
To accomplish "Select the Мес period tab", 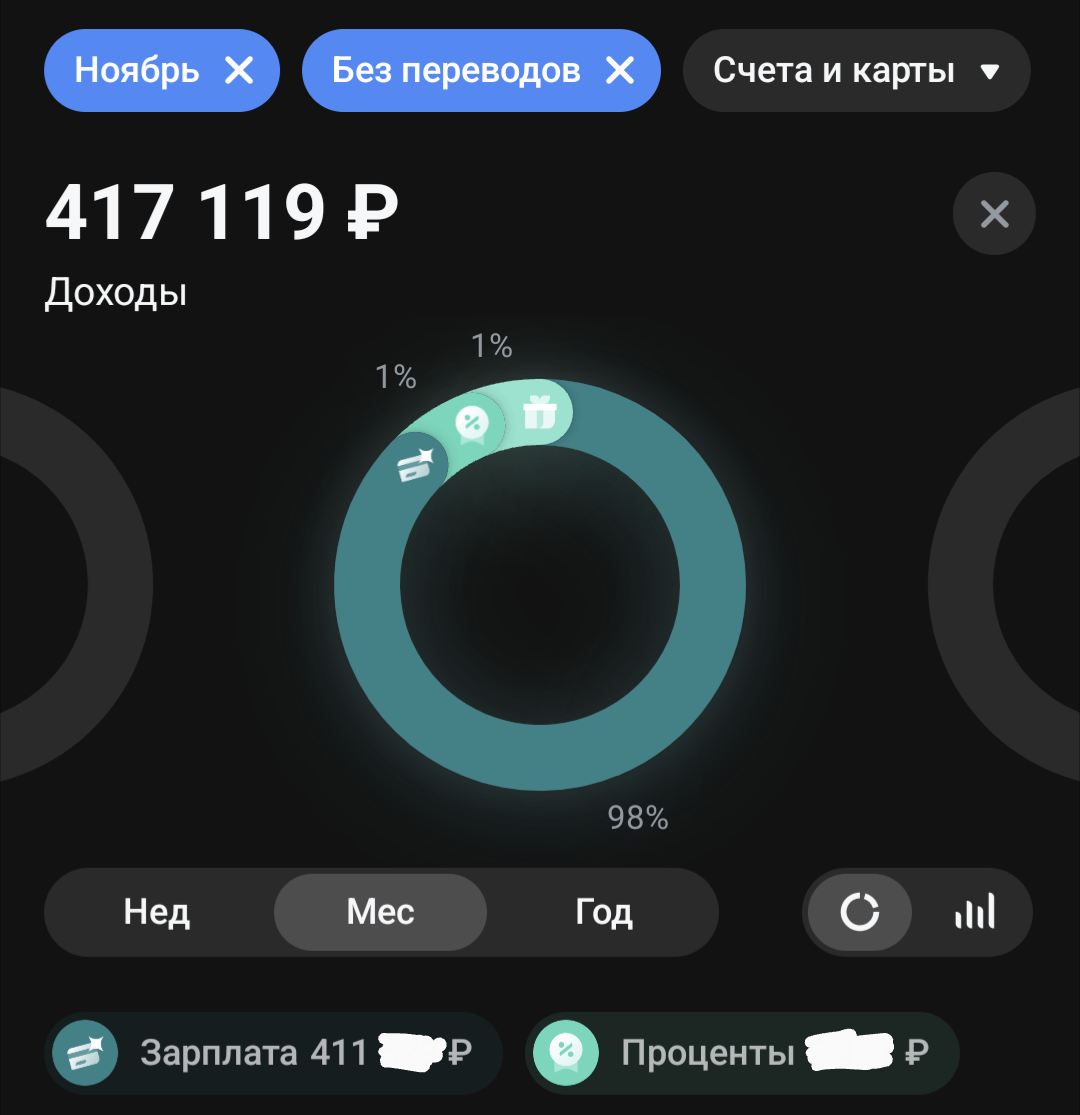I will click(380, 912).
